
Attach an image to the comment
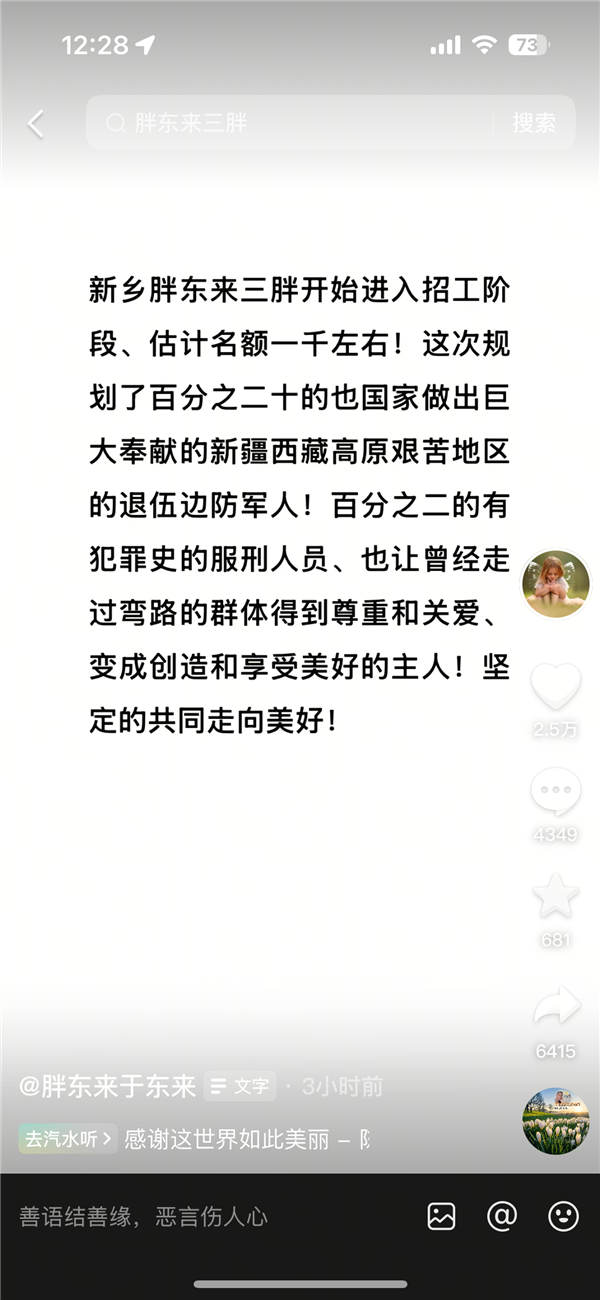click(x=441, y=1216)
